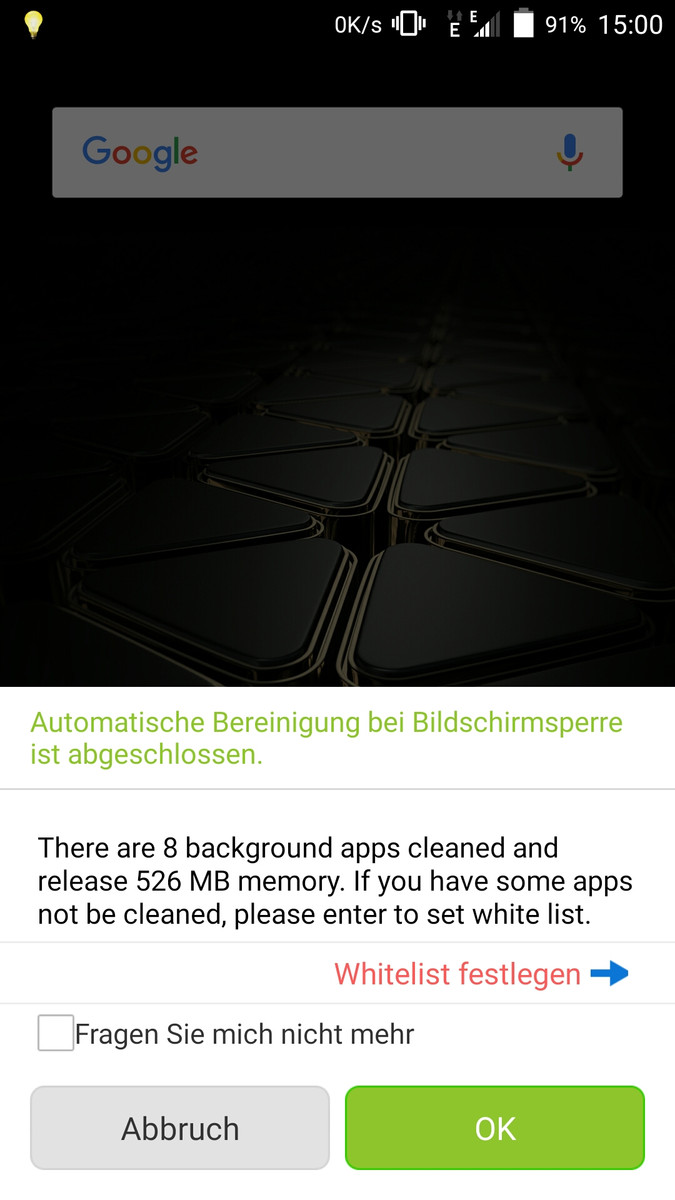
Task: Confirm with the green OK button
Action: coord(495,1128)
